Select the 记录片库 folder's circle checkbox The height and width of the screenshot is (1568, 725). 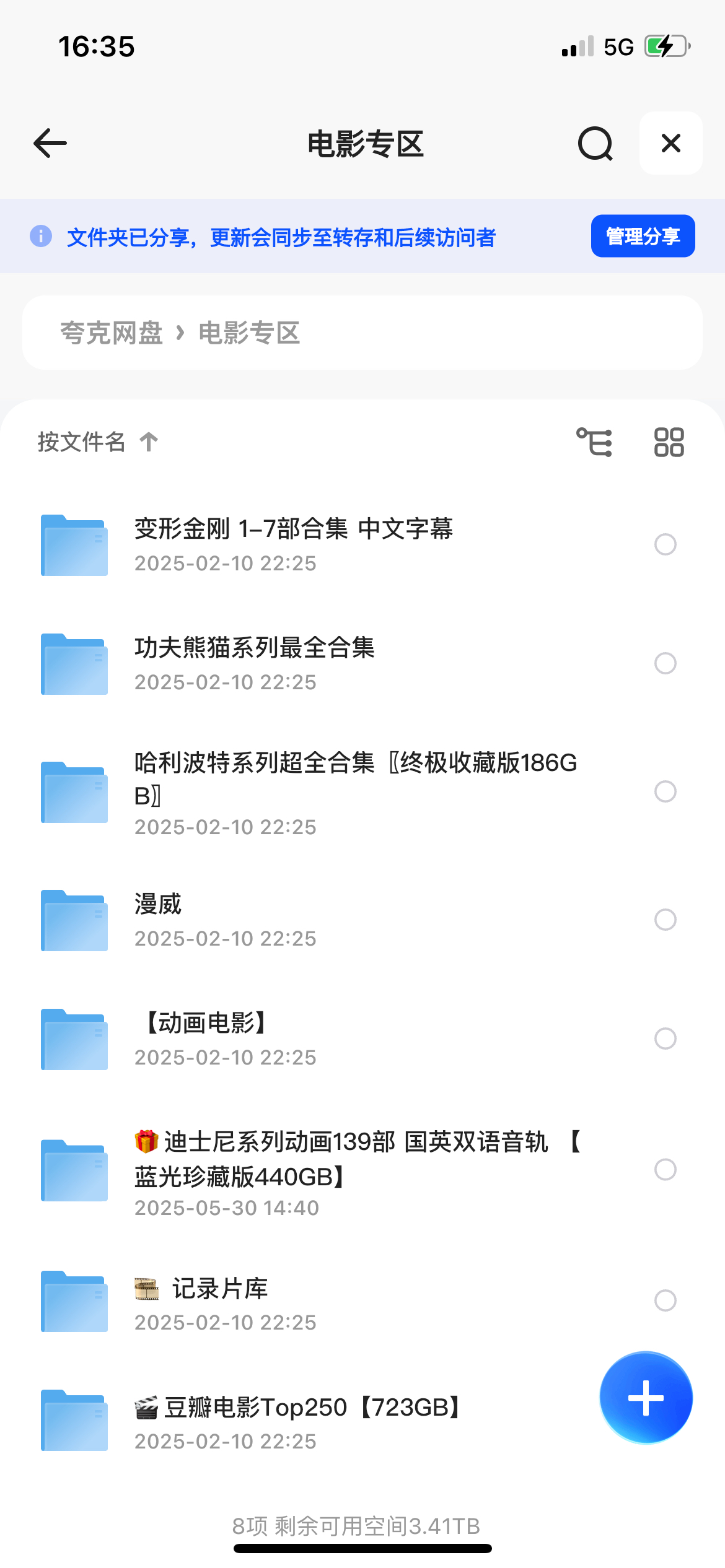click(666, 1300)
